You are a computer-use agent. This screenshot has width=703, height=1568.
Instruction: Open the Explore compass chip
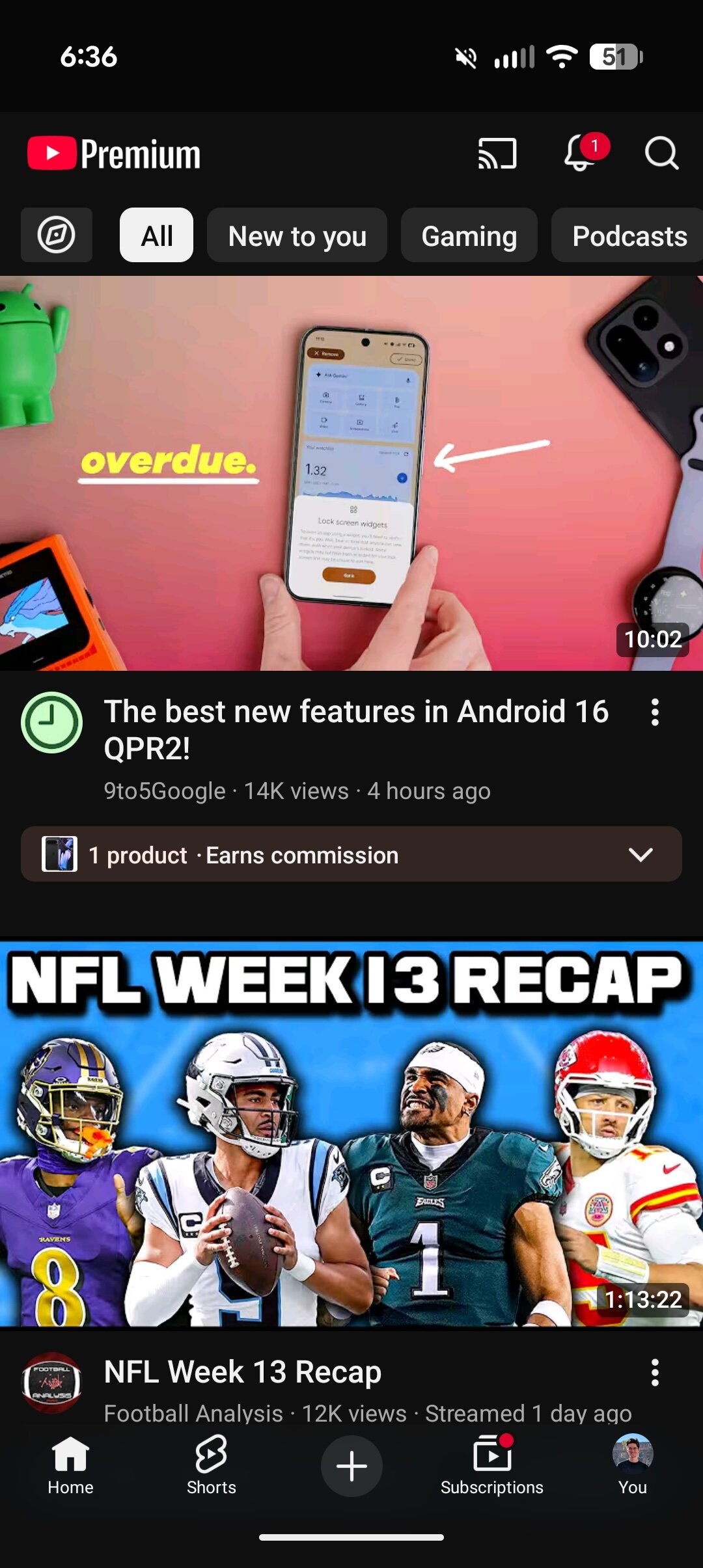[x=57, y=236]
